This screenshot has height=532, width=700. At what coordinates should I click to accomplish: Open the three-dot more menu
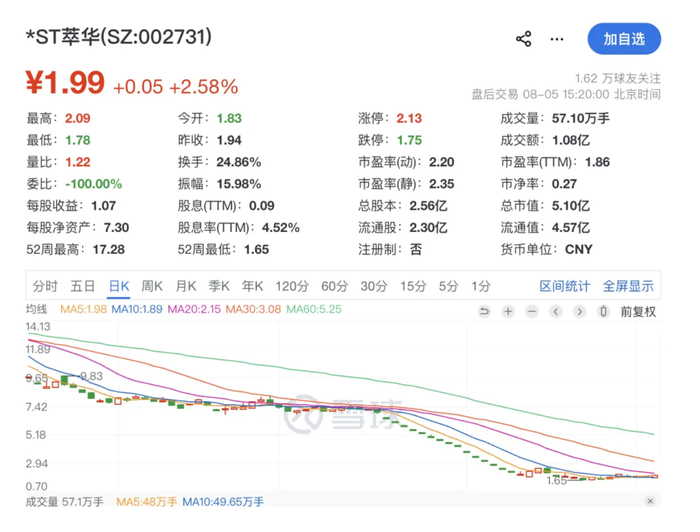tap(557, 39)
